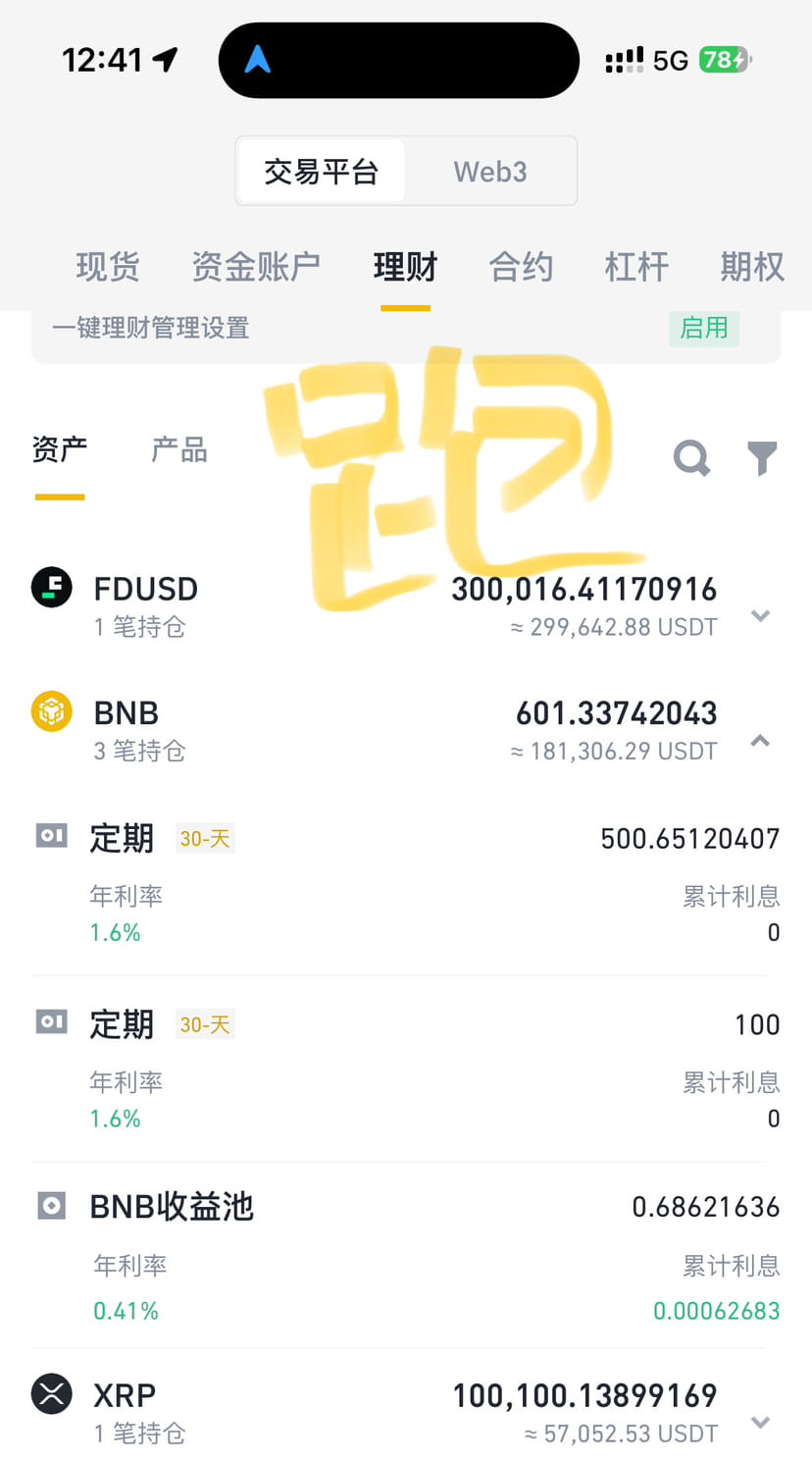The image size is (812, 1460).
Task: Switch to the 资金账户 tab
Action: click(256, 267)
